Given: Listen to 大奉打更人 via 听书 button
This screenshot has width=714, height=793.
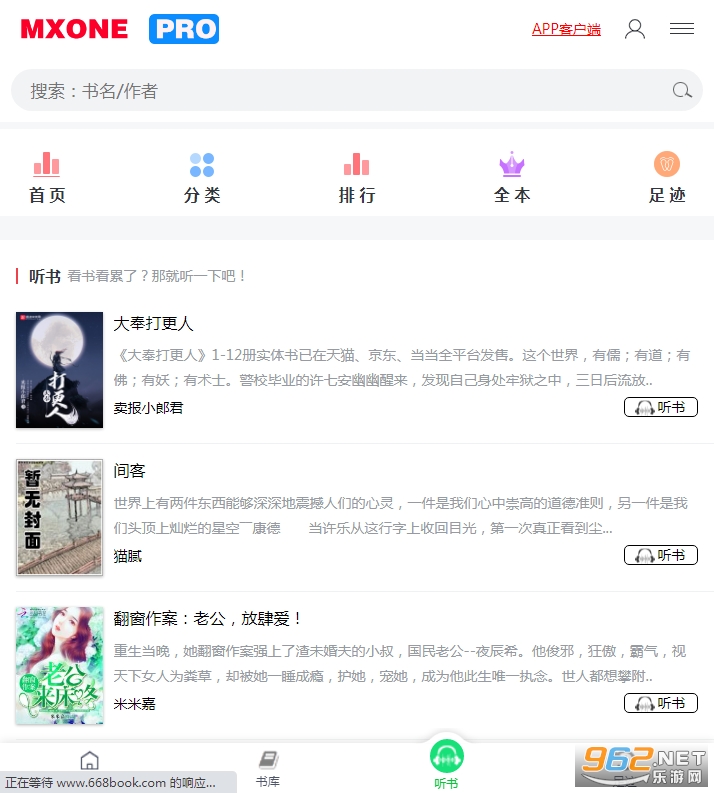Looking at the screenshot, I should click(660, 407).
